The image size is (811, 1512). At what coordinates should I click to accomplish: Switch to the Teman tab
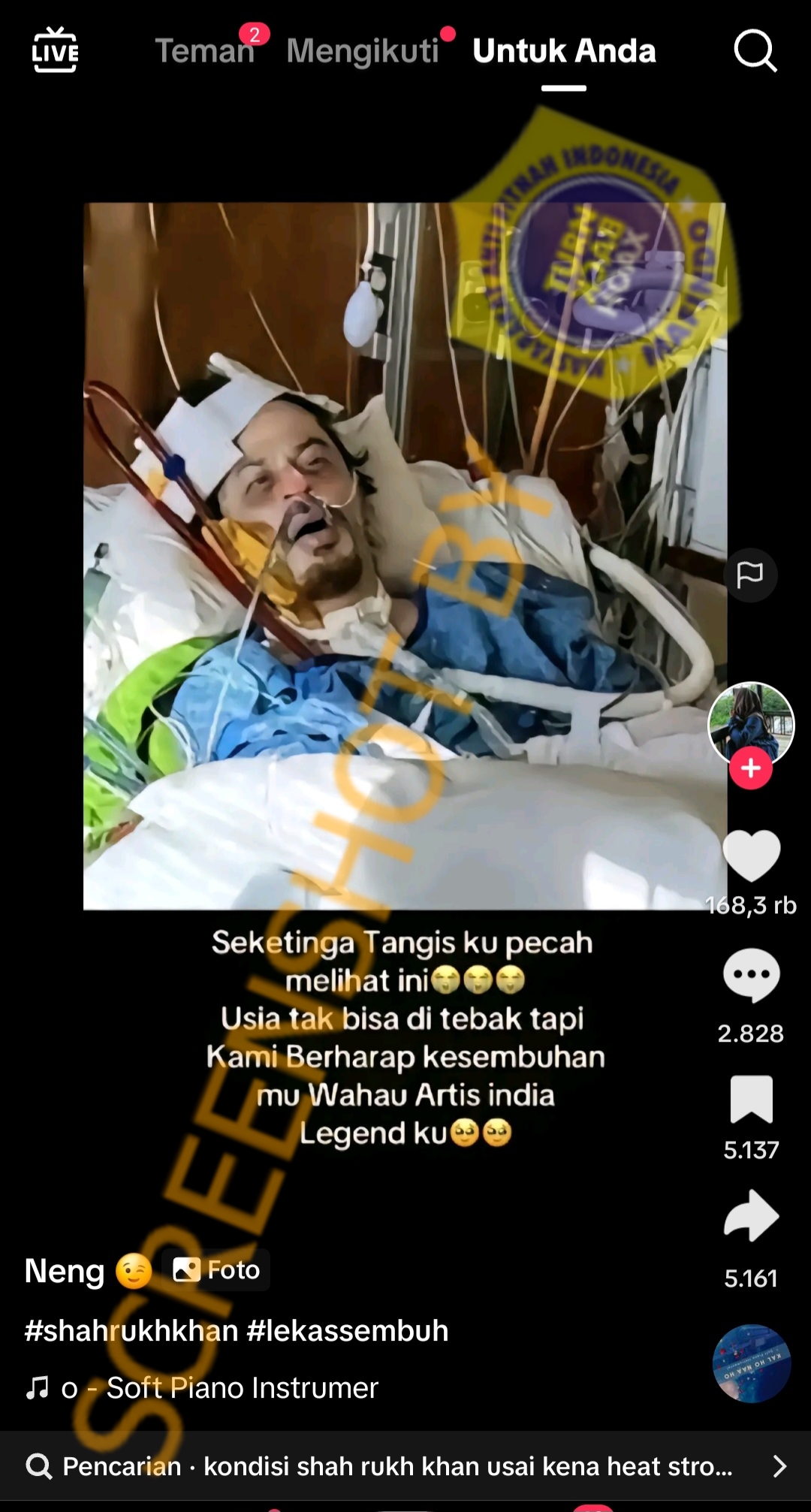[x=204, y=51]
